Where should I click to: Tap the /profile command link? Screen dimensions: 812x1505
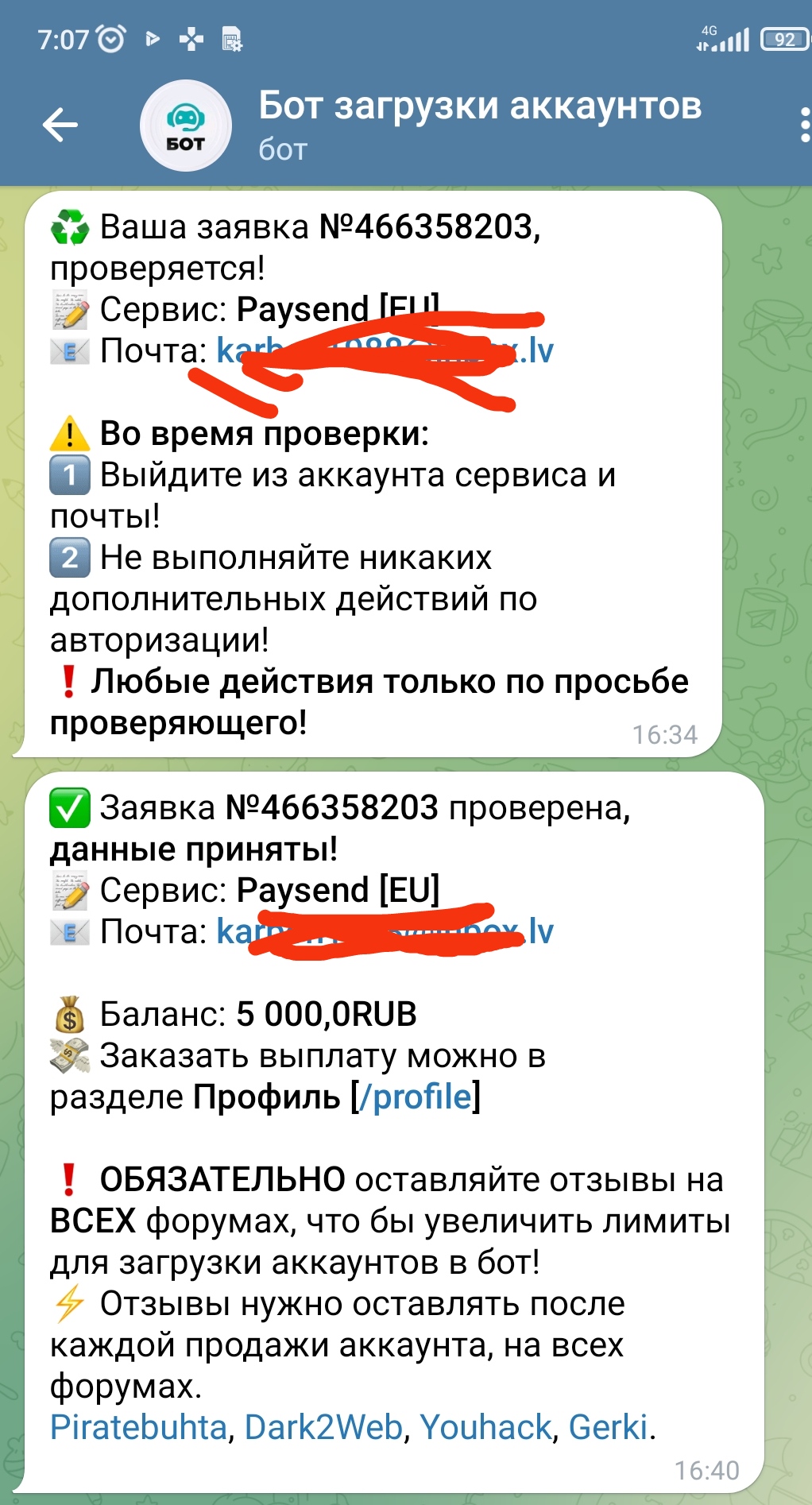click(416, 1097)
